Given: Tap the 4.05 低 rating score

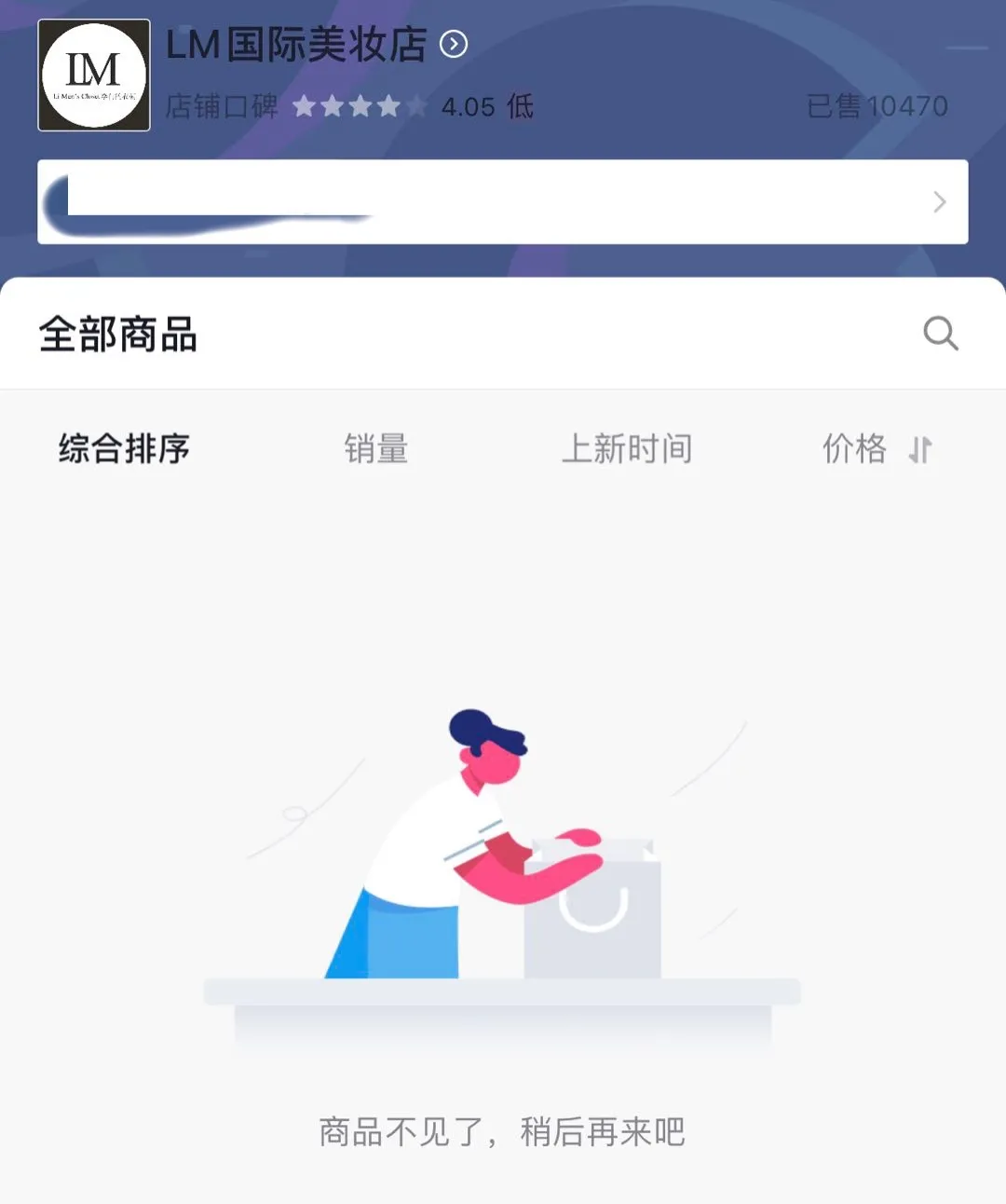Looking at the screenshot, I should 486,106.
